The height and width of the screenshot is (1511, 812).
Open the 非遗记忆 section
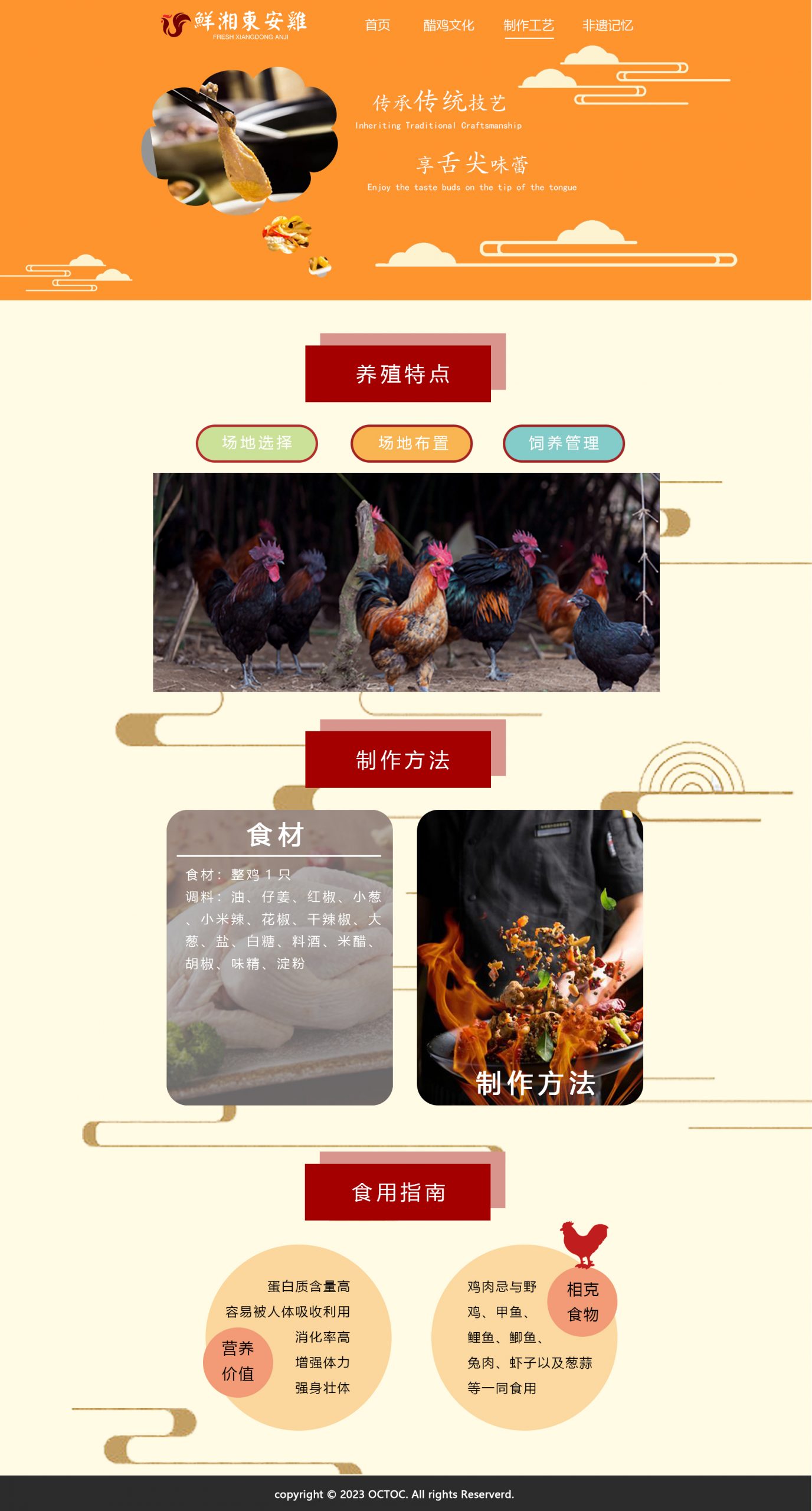point(607,25)
